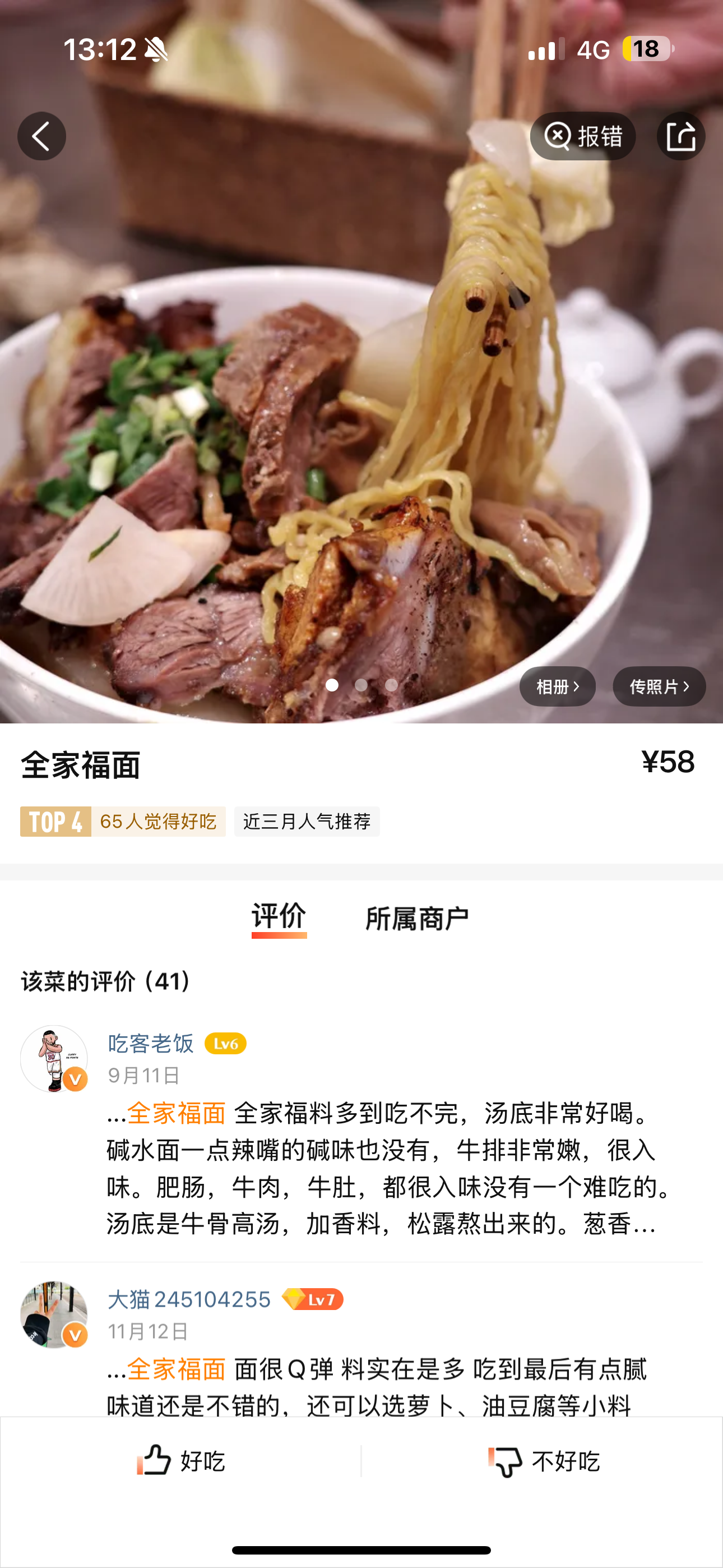
Task: Upload a photo via 传照片
Action: [x=659, y=686]
